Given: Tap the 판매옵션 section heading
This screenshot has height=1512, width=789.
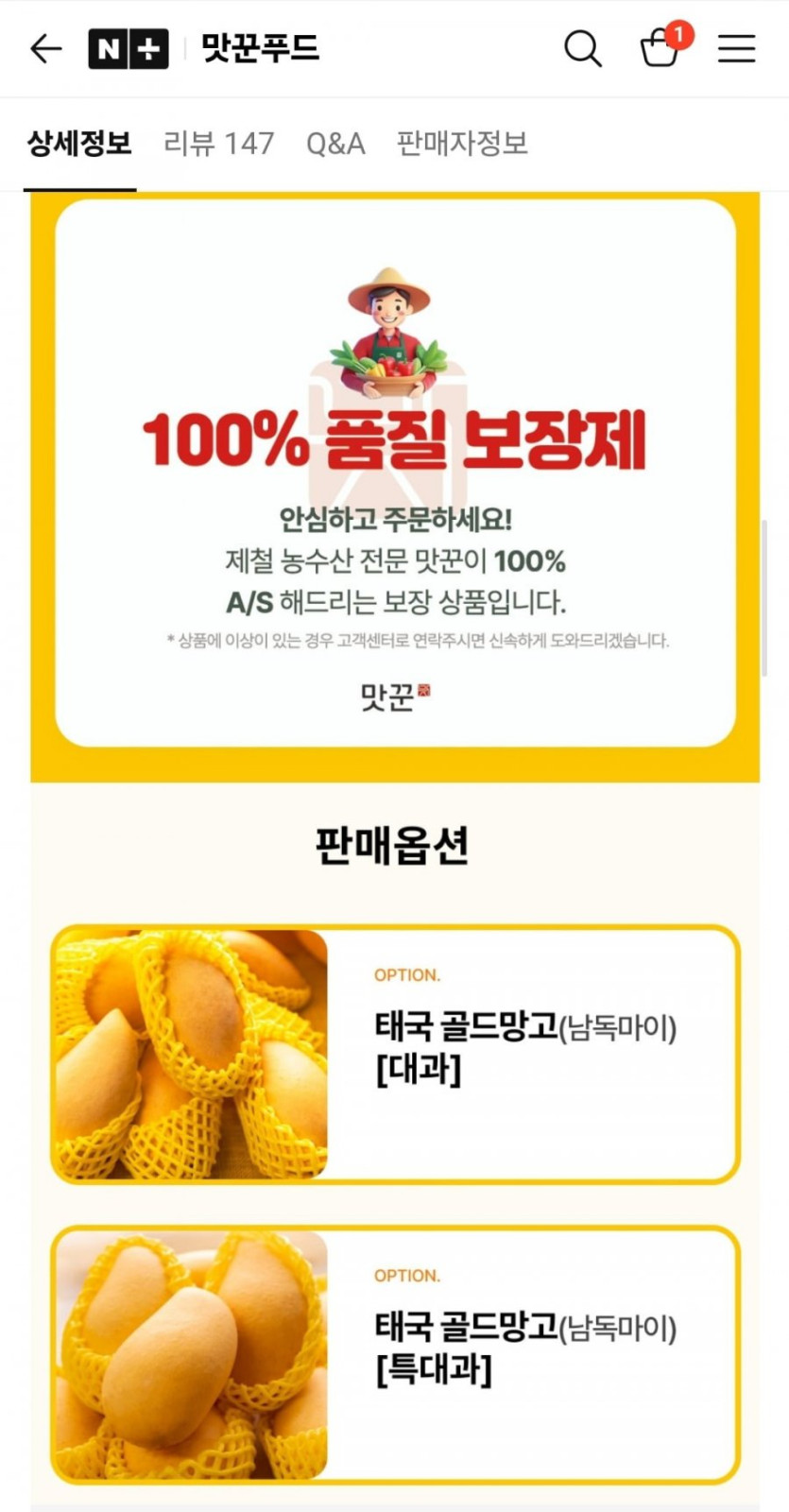Looking at the screenshot, I should click(394, 846).
